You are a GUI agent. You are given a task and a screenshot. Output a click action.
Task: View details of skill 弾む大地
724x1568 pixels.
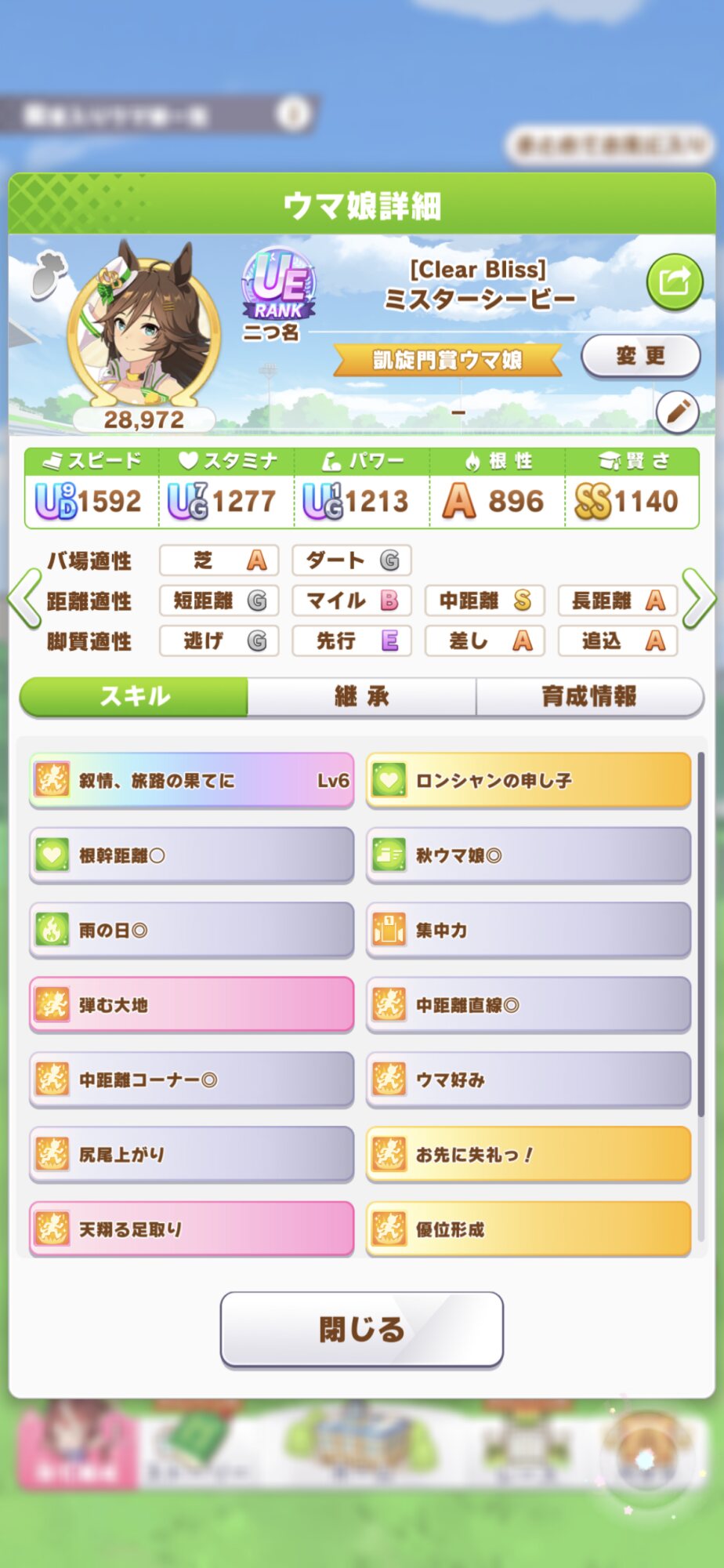[x=191, y=1004]
